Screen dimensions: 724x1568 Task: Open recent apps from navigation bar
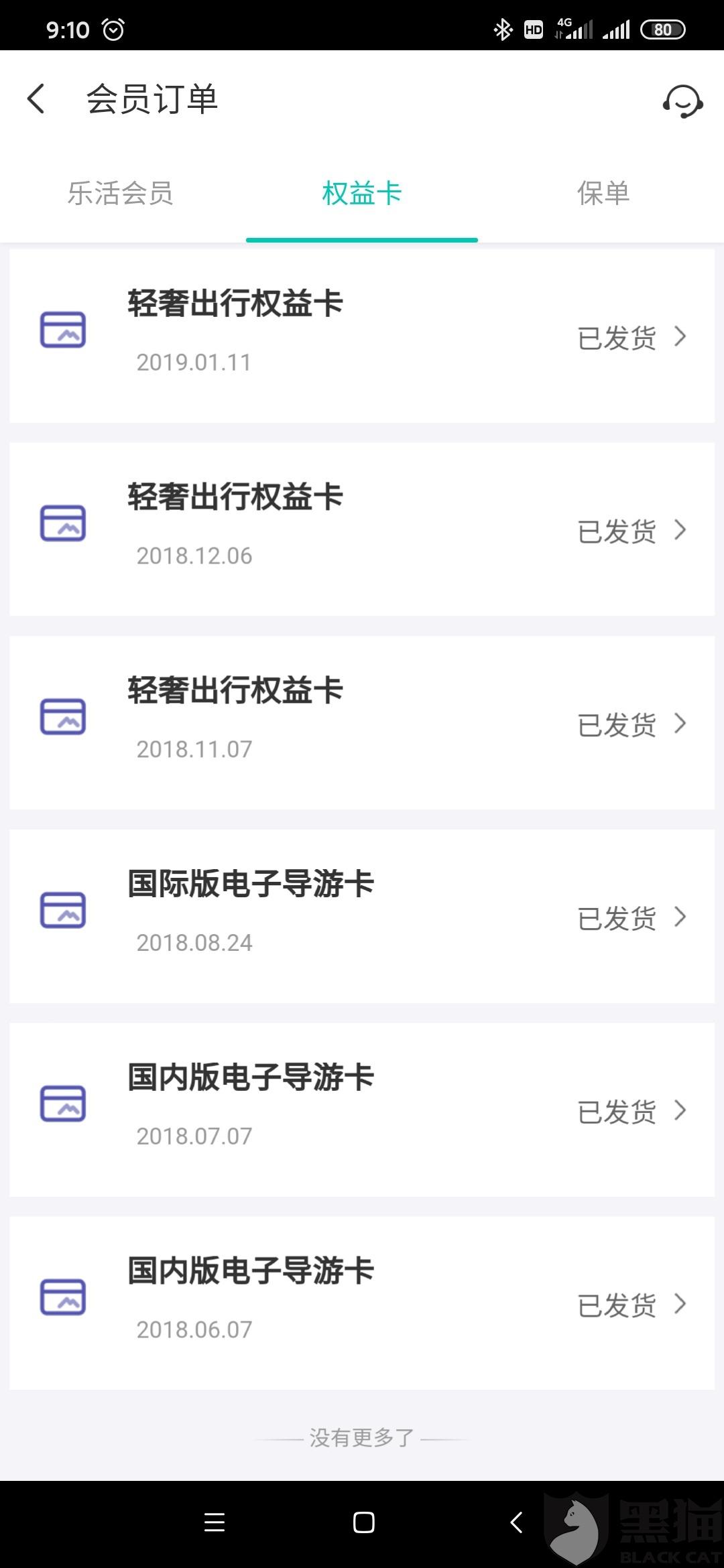click(x=215, y=1522)
